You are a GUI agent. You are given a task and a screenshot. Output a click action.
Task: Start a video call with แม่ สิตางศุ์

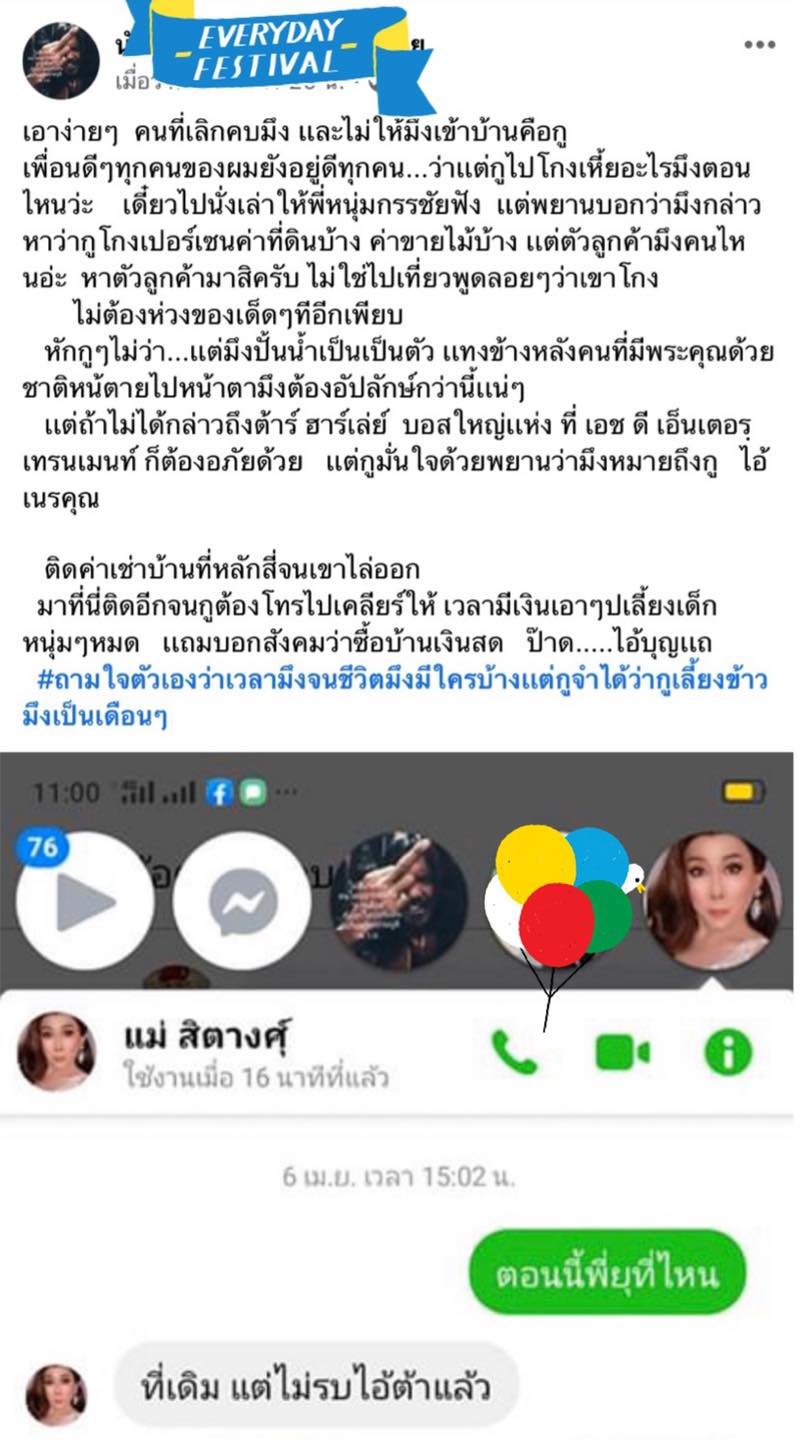click(621, 1050)
